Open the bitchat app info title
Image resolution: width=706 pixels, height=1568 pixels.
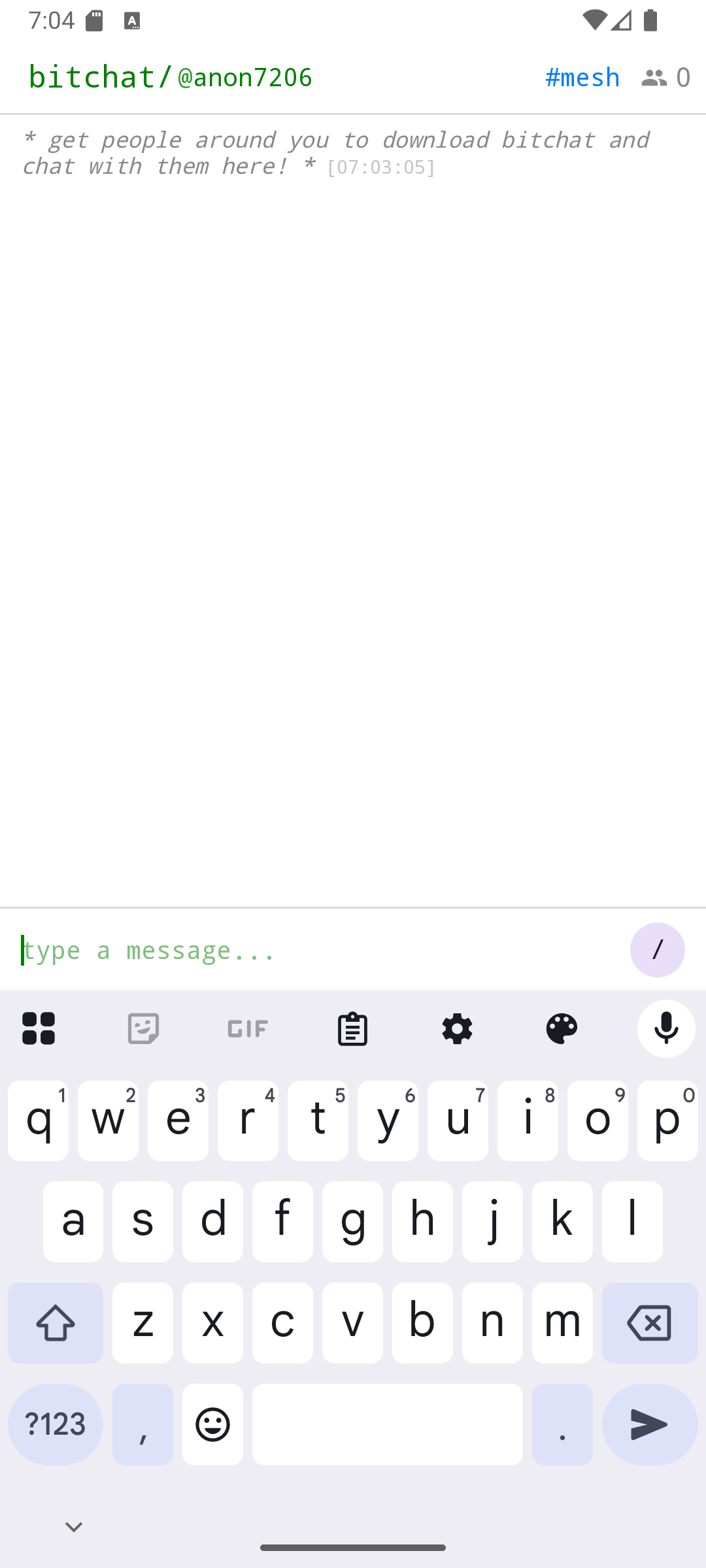click(x=99, y=76)
